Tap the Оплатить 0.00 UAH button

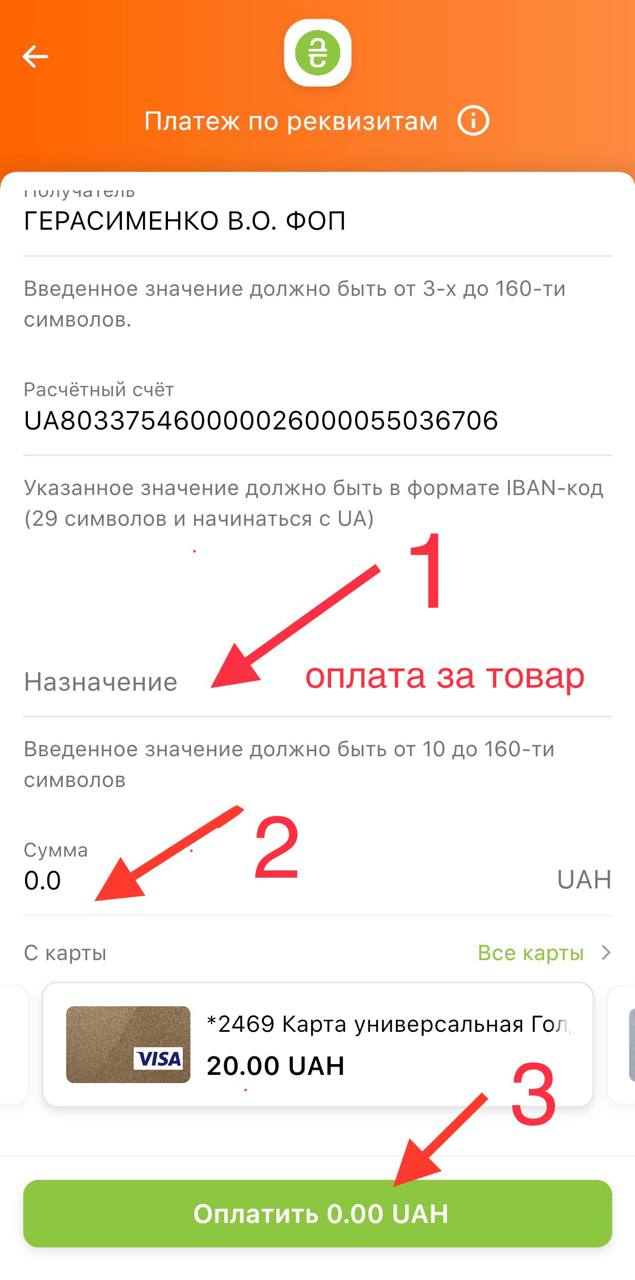point(317,1214)
